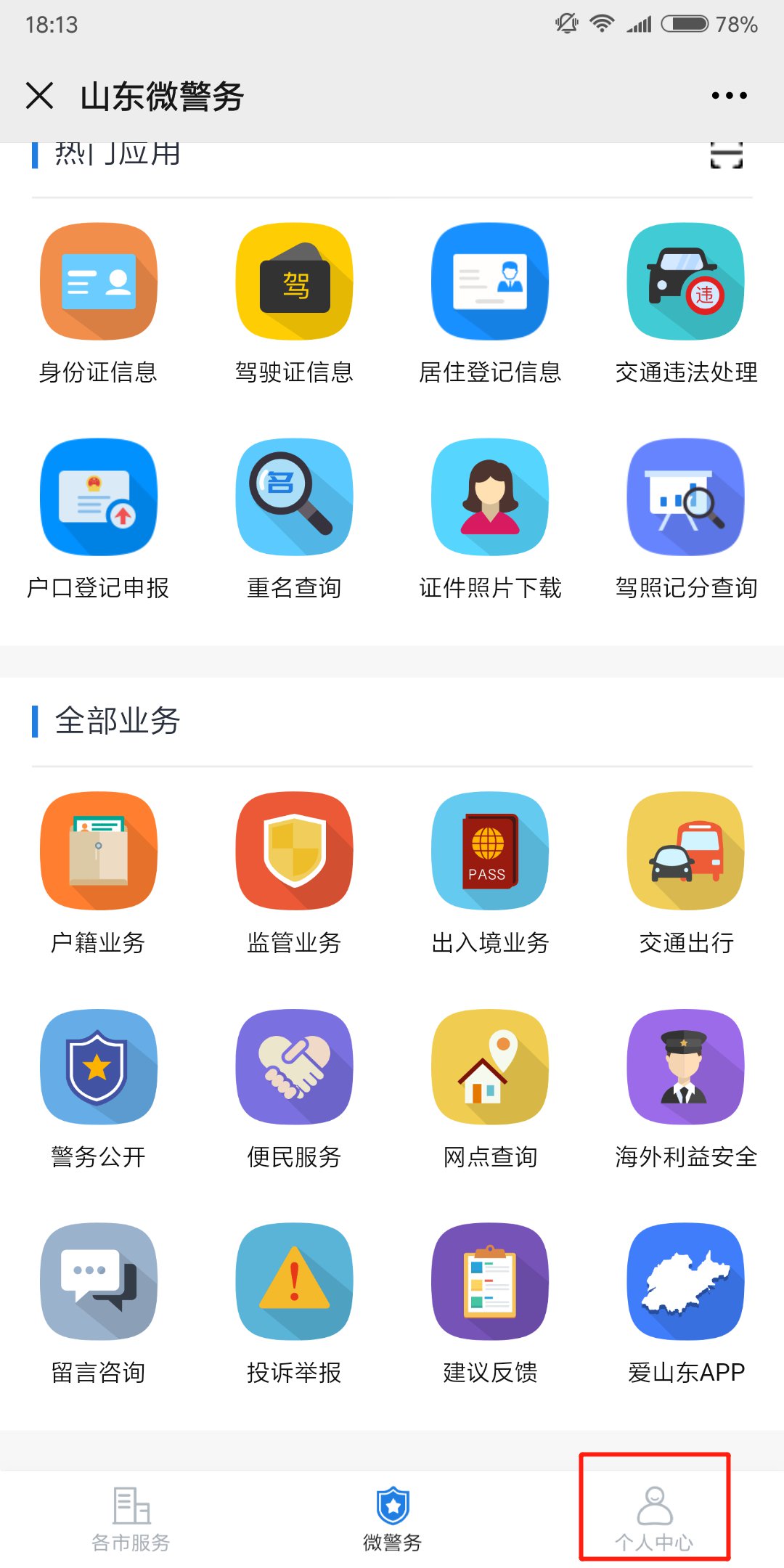The width and height of the screenshot is (784, 1568).
Task: Open 户口登记申报
Action: (99, 497)
